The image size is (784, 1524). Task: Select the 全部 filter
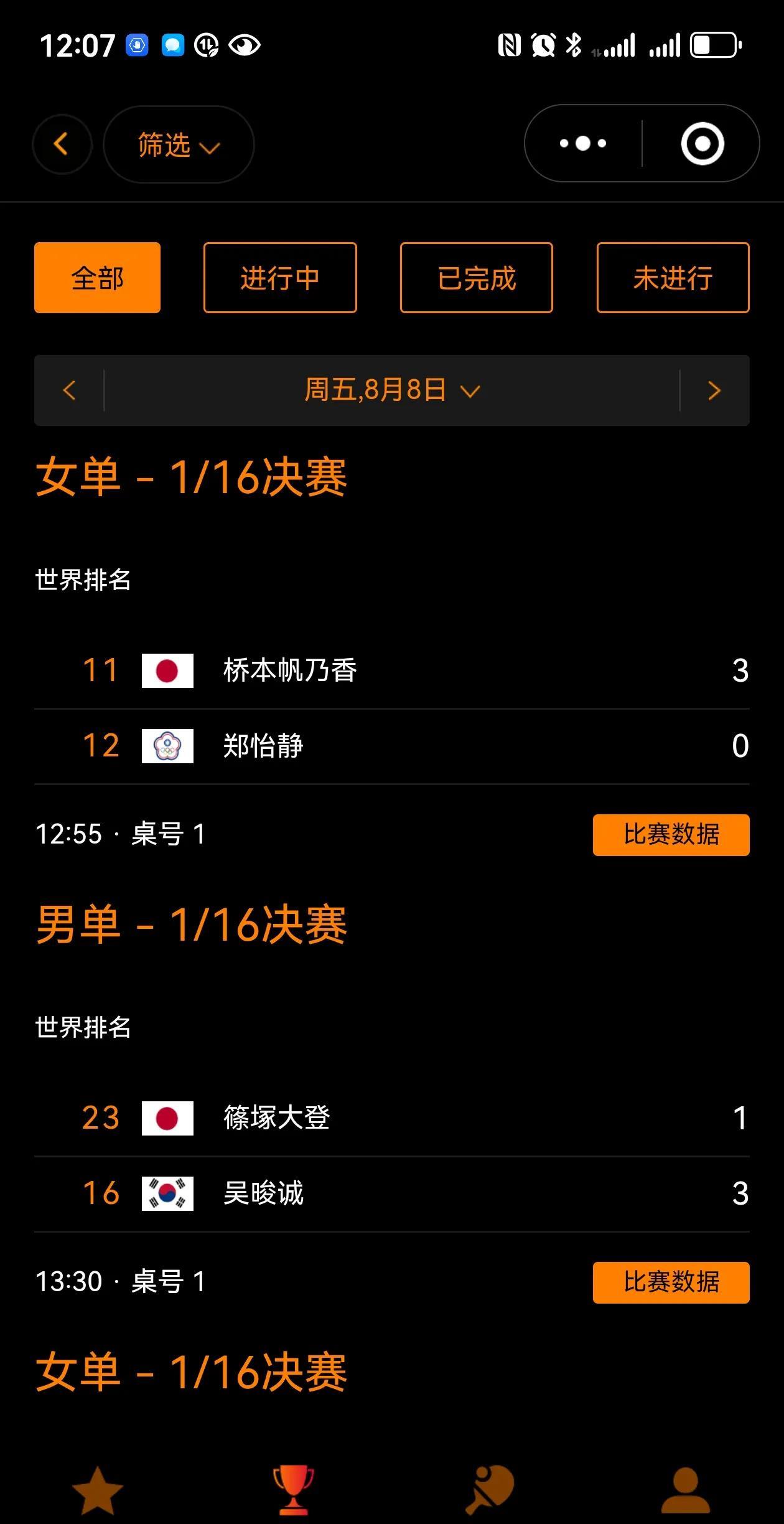[x=98, y=278]
